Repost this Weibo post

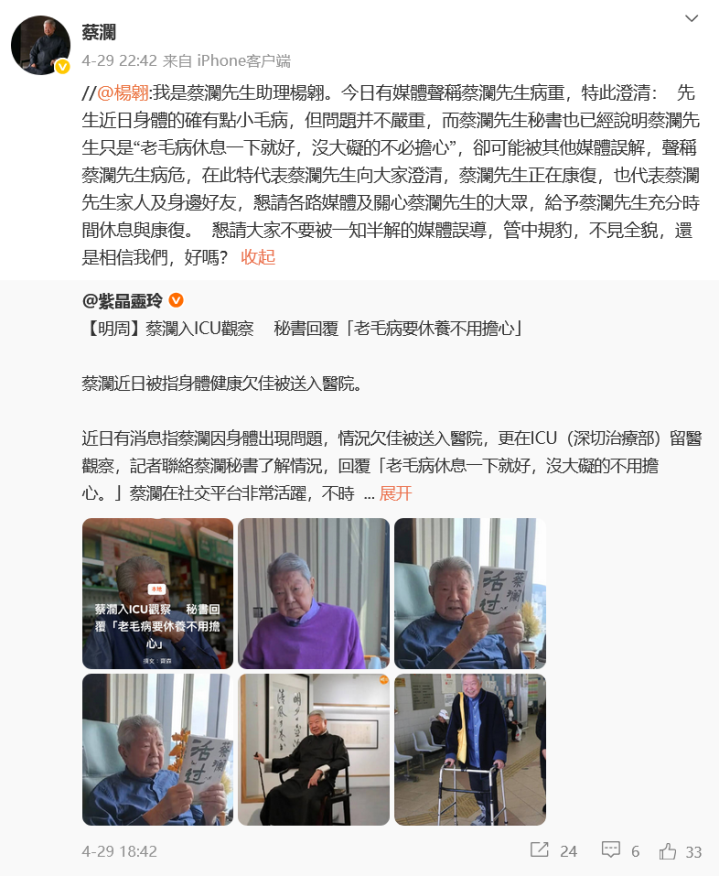point(553,851)
